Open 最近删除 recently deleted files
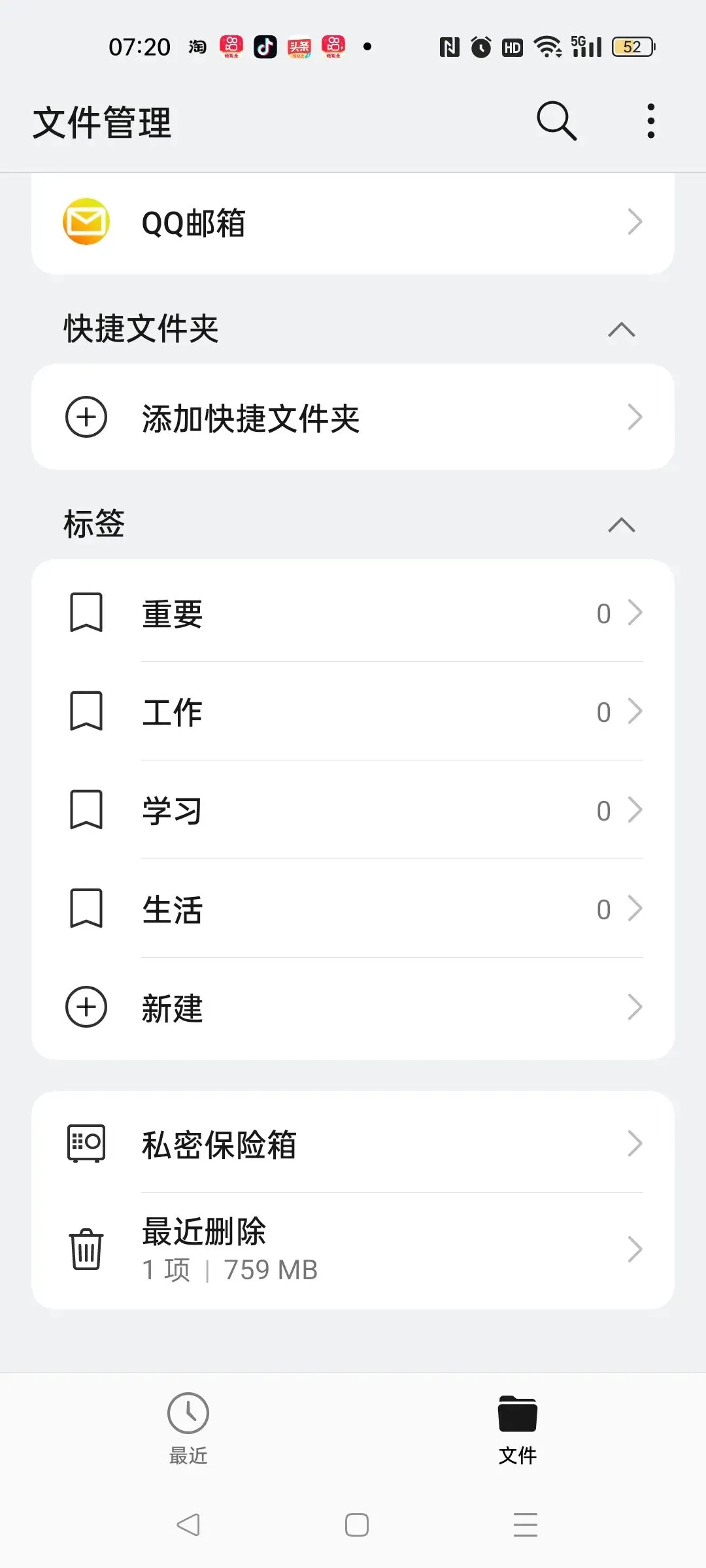Viewport: 706px width, 1568px height. click(x=353, y=1249)
